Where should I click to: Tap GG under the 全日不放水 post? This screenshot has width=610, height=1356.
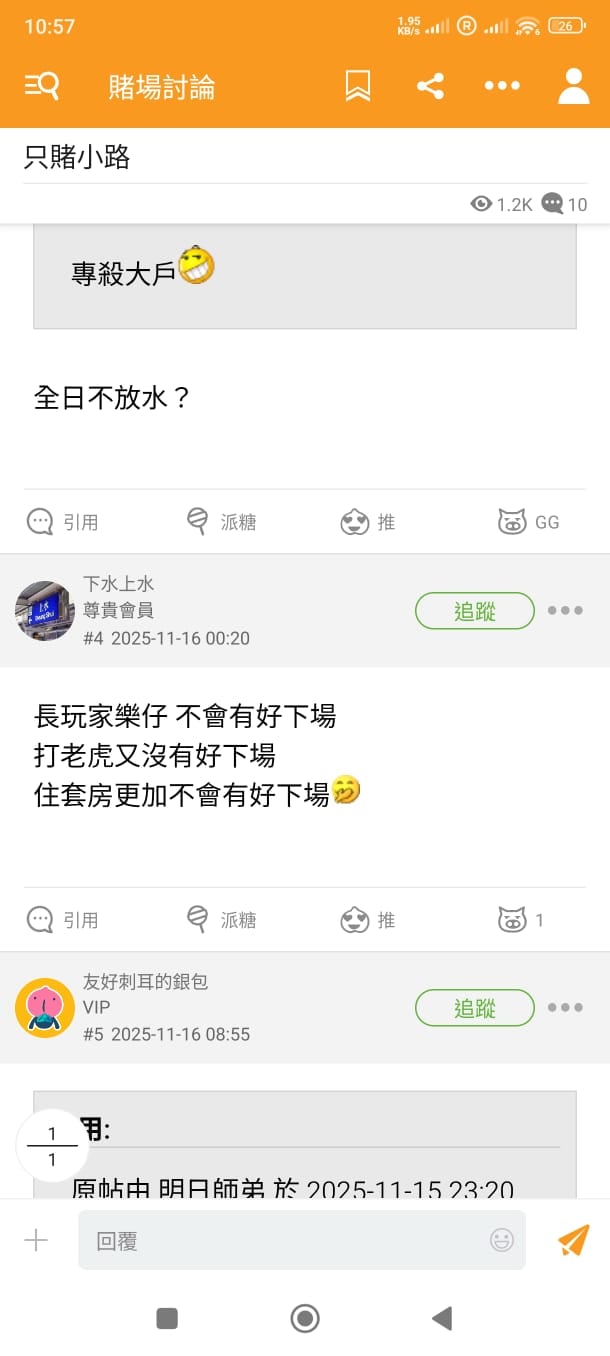click(528, 521)
